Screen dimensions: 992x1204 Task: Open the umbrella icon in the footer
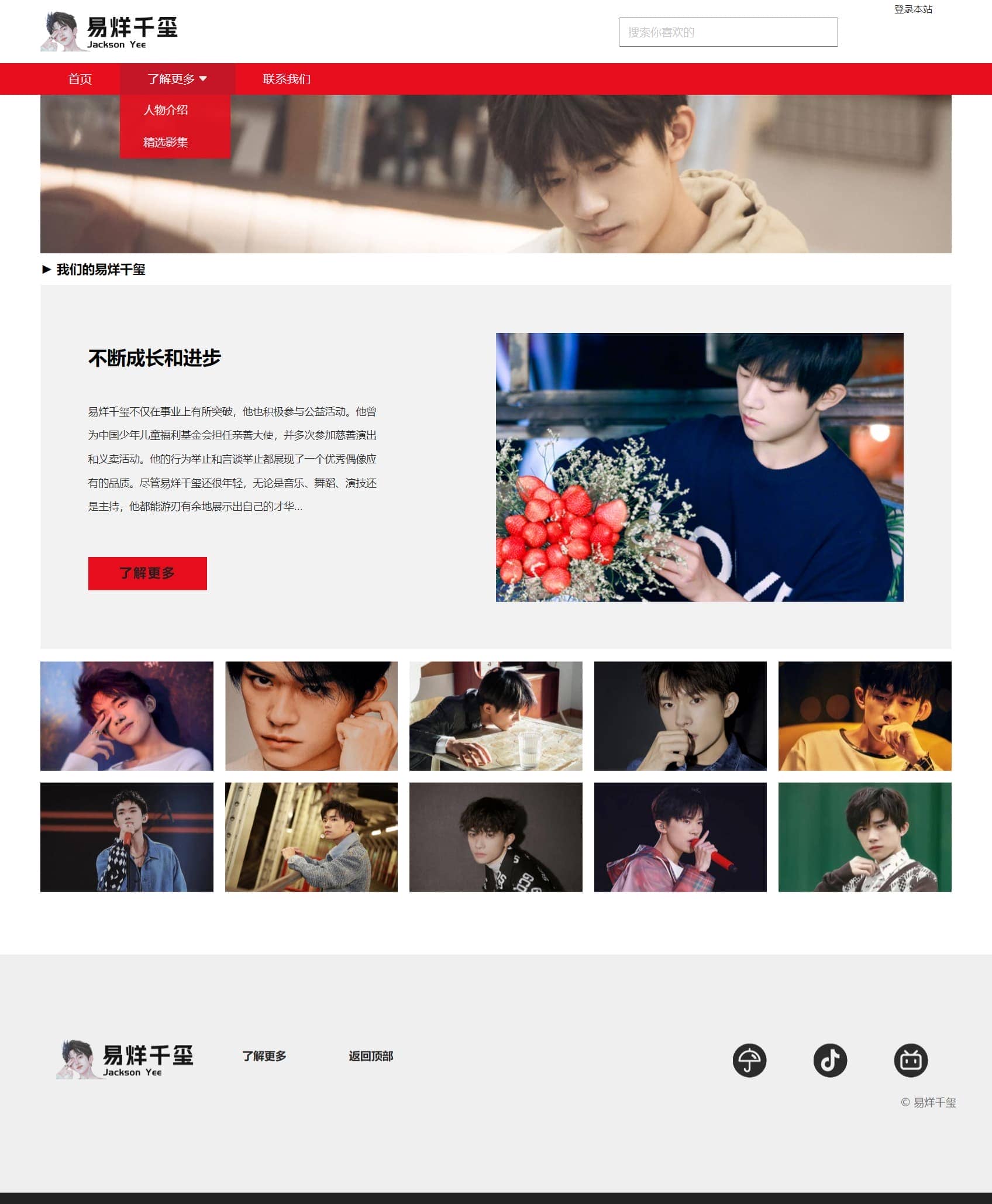pyautogui.click(x=749, y=1060)
